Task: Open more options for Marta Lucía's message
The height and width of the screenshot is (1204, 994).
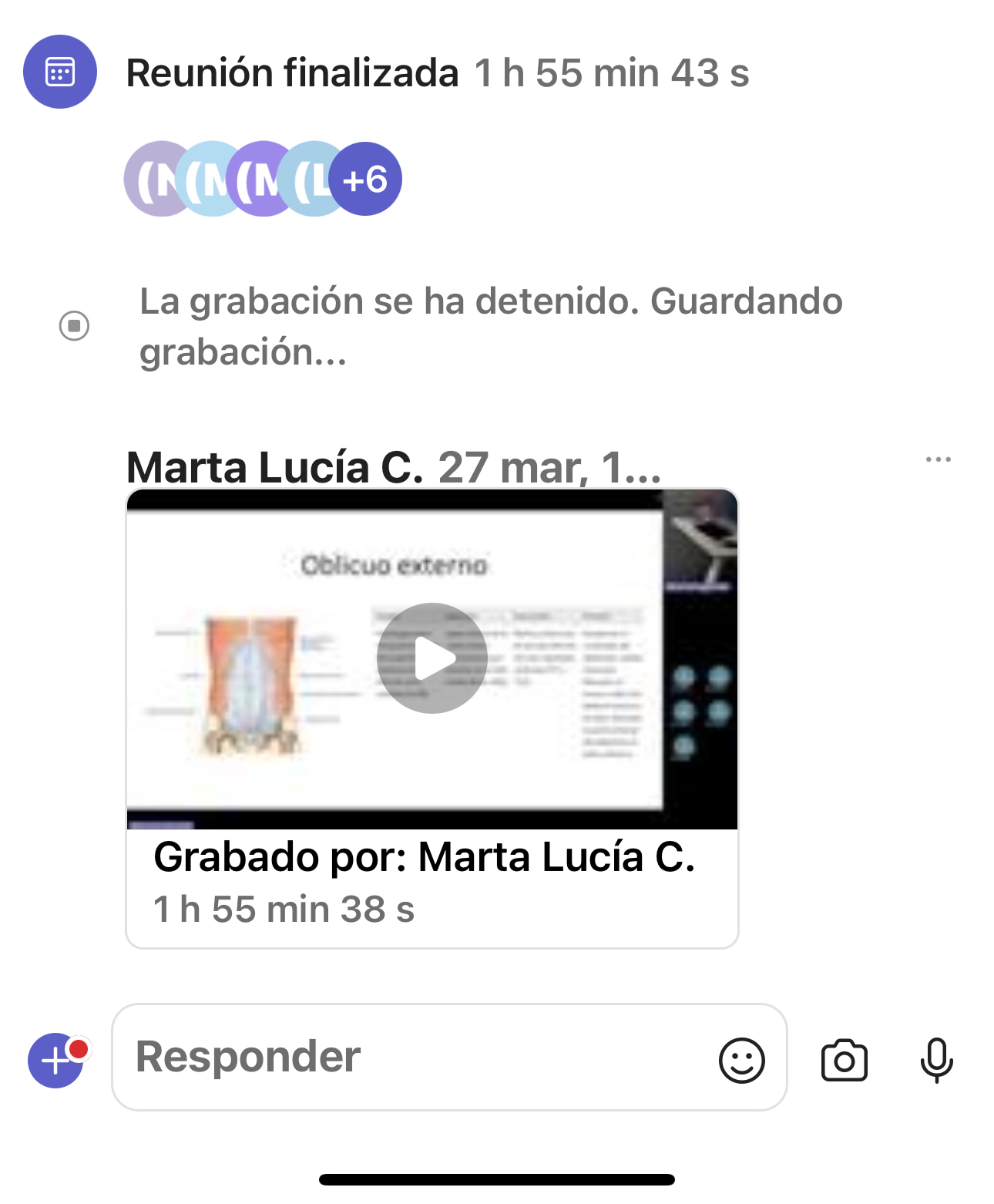Action: point(938,459)
